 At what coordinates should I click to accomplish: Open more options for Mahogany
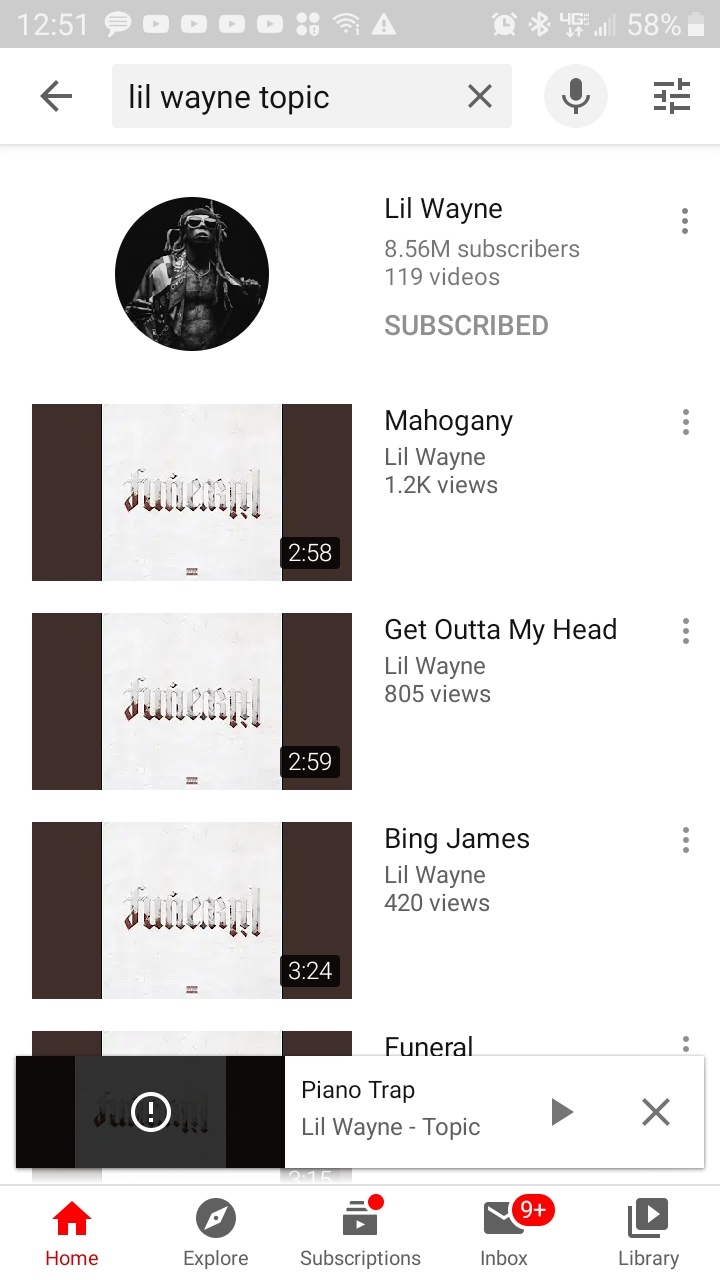click(x=685, y=422)
